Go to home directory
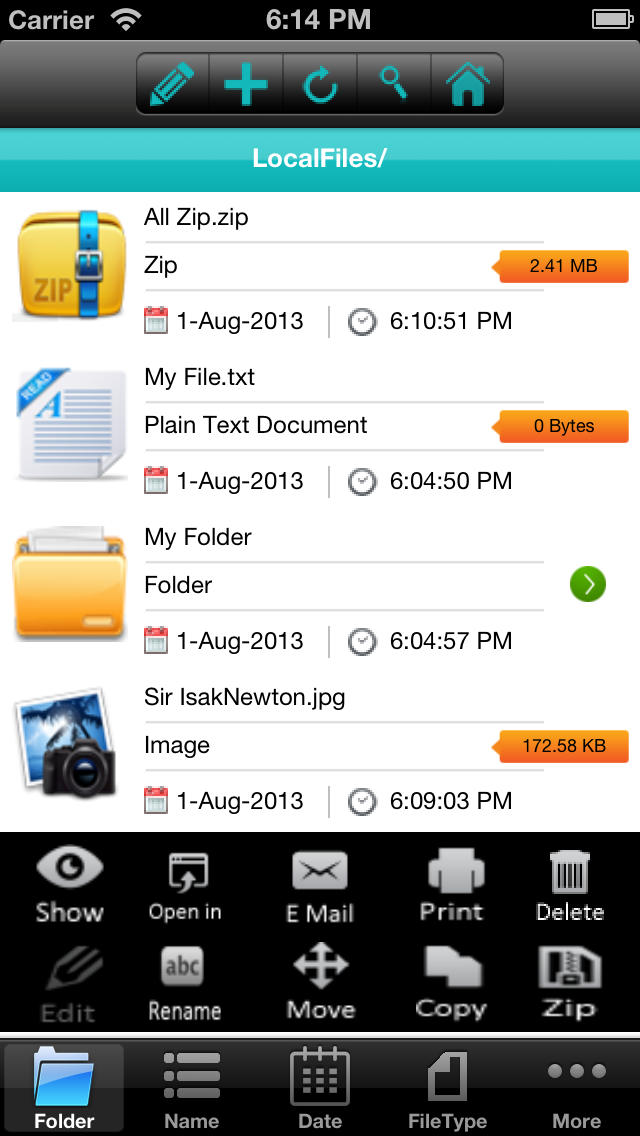The height and width of the screenshot is (1136, 640). [467, 85]
